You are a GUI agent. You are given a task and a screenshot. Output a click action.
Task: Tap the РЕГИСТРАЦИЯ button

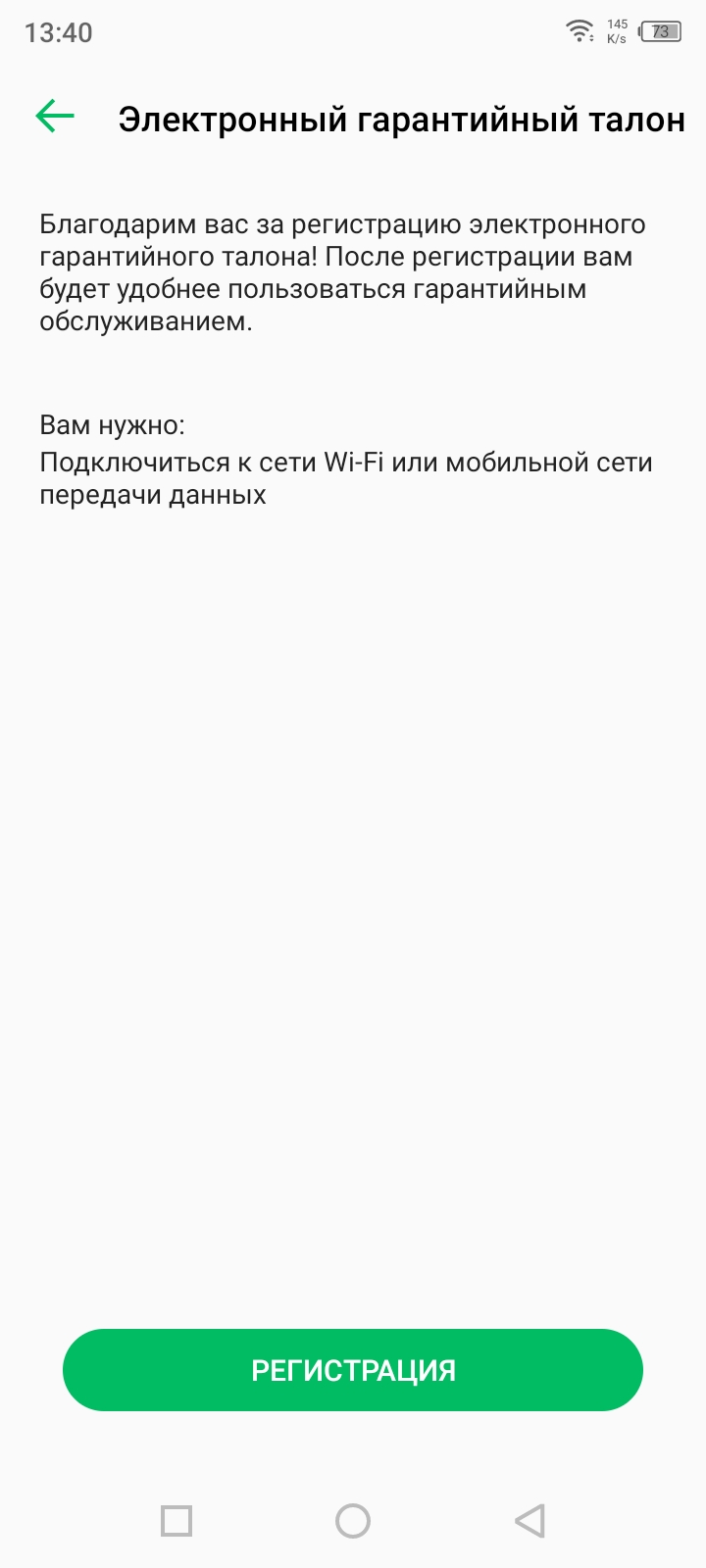[353, 1369]
